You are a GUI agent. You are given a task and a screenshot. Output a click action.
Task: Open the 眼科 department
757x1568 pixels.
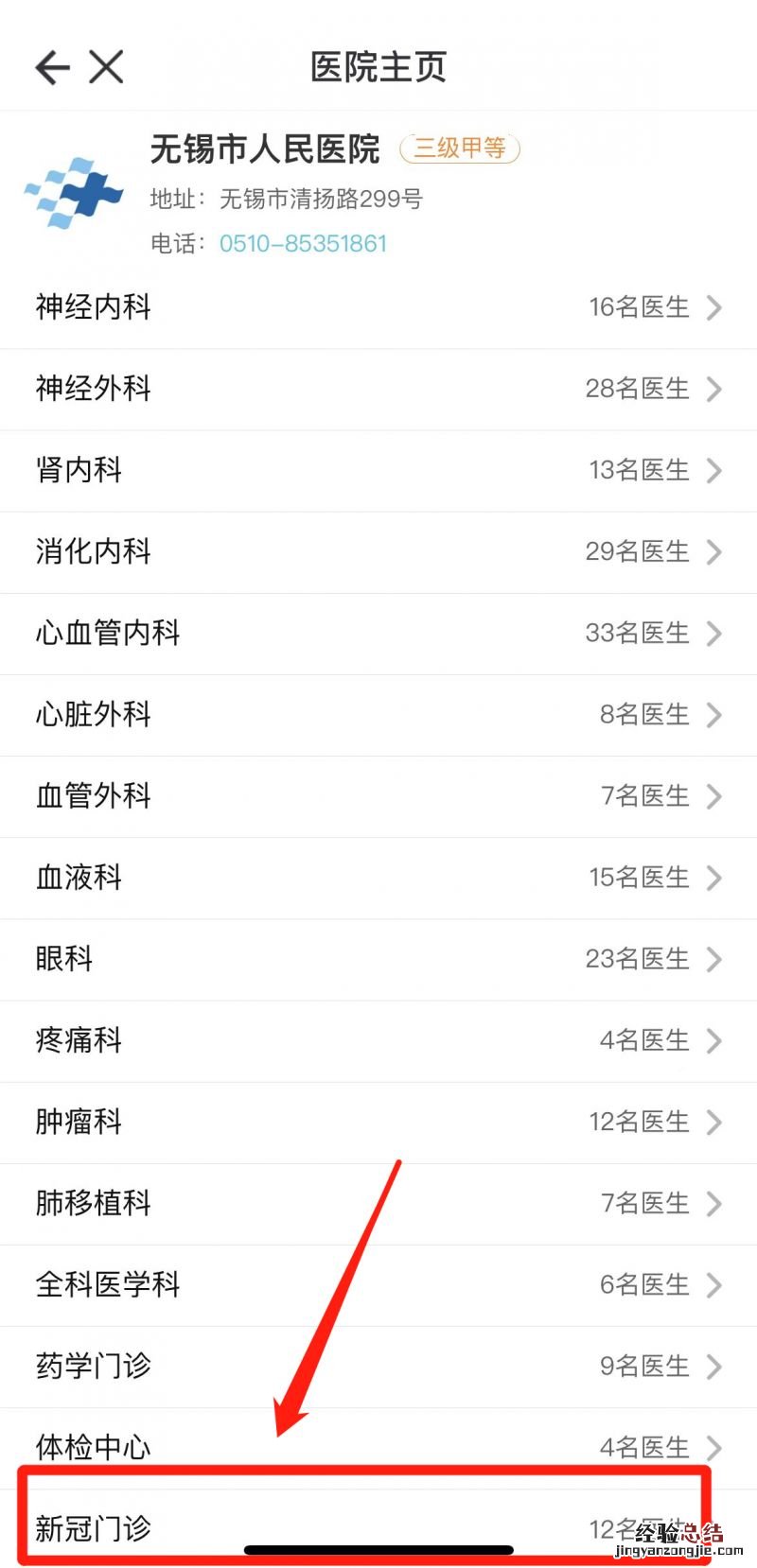378,958
